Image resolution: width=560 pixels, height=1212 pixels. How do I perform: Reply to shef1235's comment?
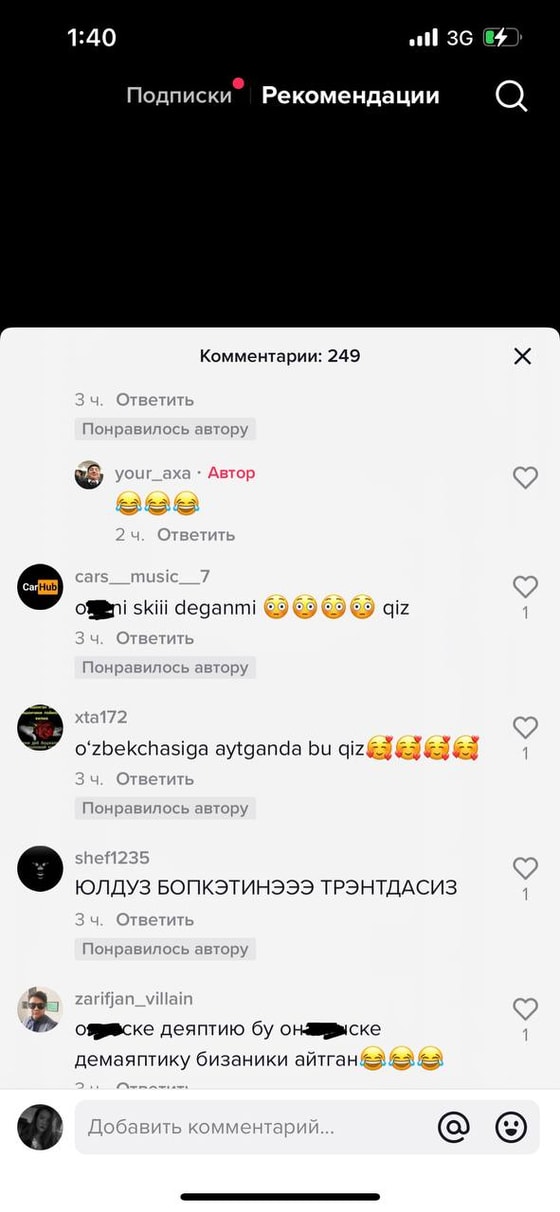tap(155, 920)
